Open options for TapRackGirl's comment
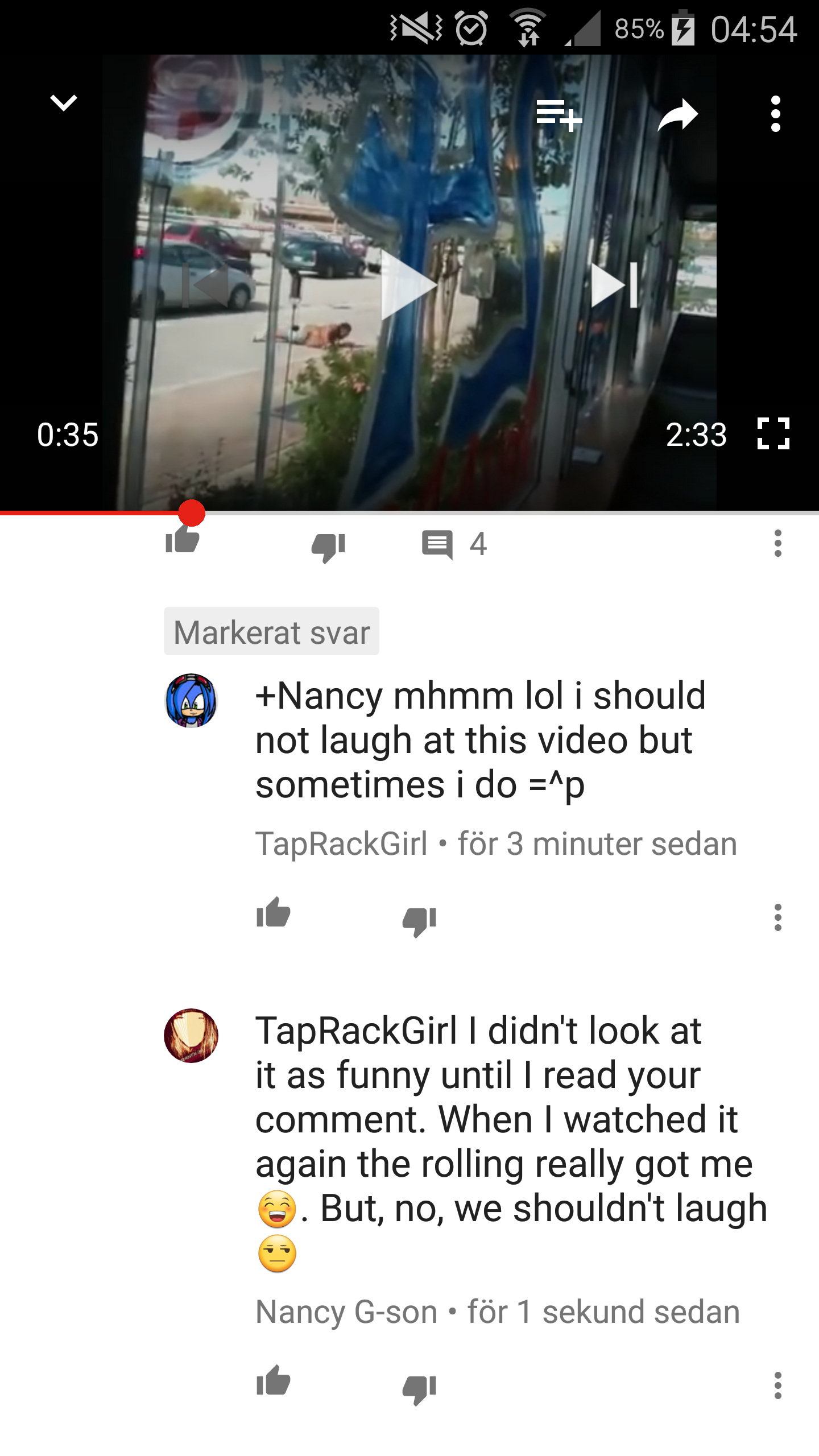819x1456 pixels. [x=777, y=917]
